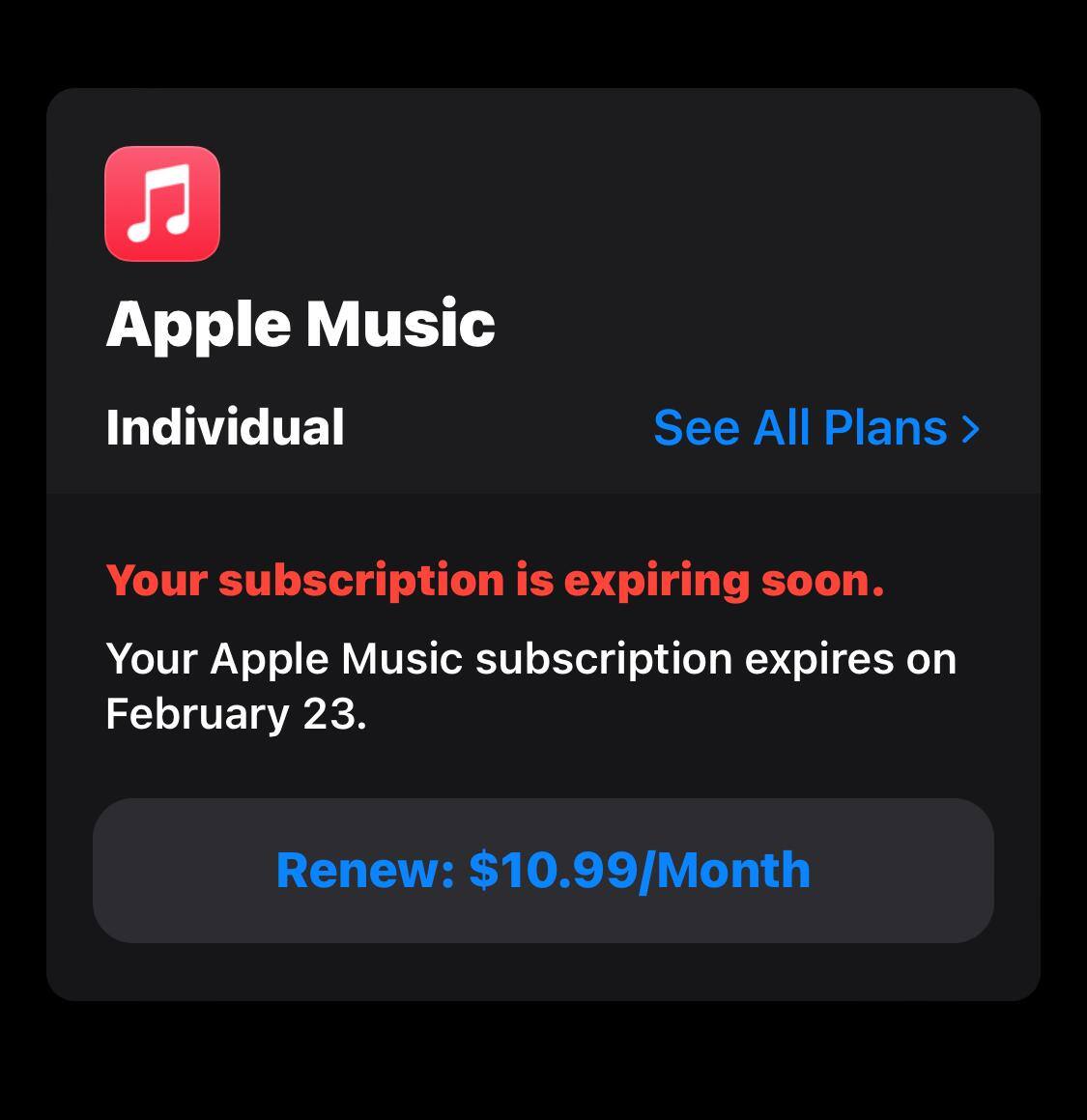Screen dimensions: 1087x1120
Task: Renew subscription for $10.99/Month
Action: tap(543, 870)
